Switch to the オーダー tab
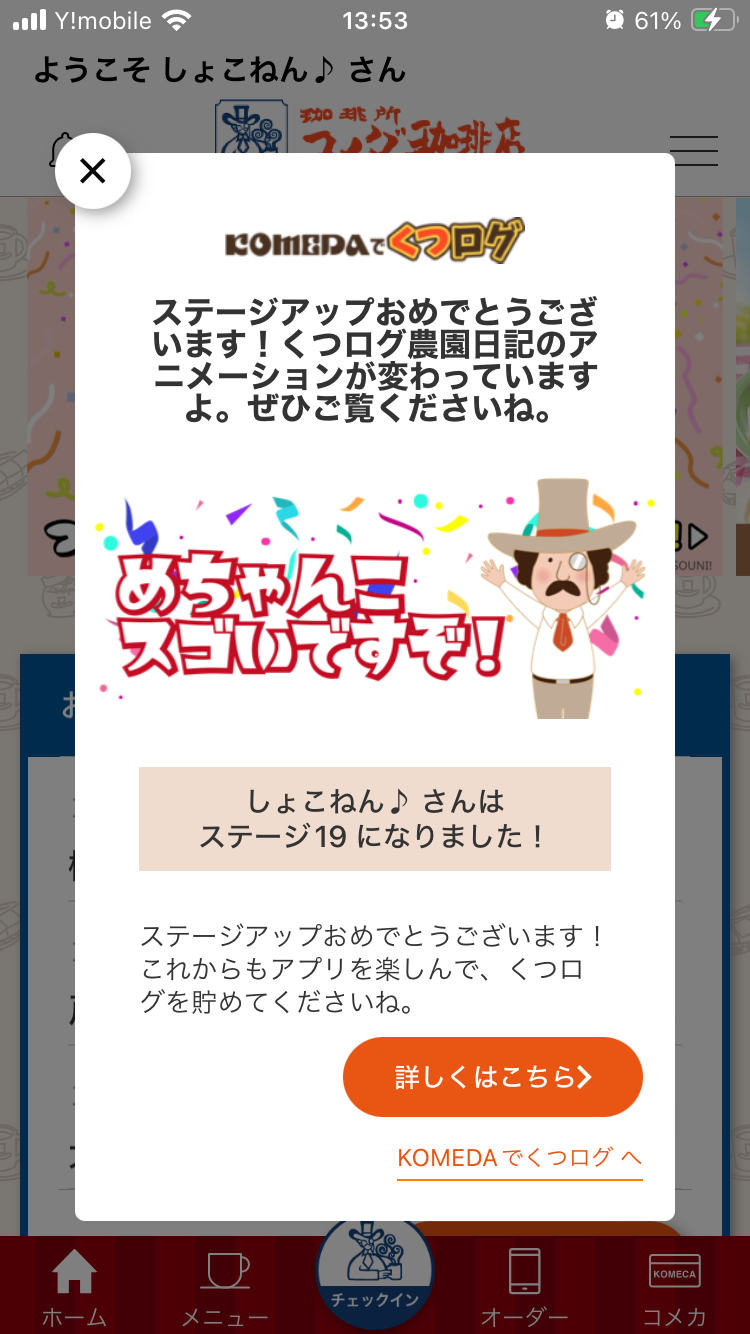Image resolution: width=750 pixels, height=1334 pixels. tap(524, 1287)
